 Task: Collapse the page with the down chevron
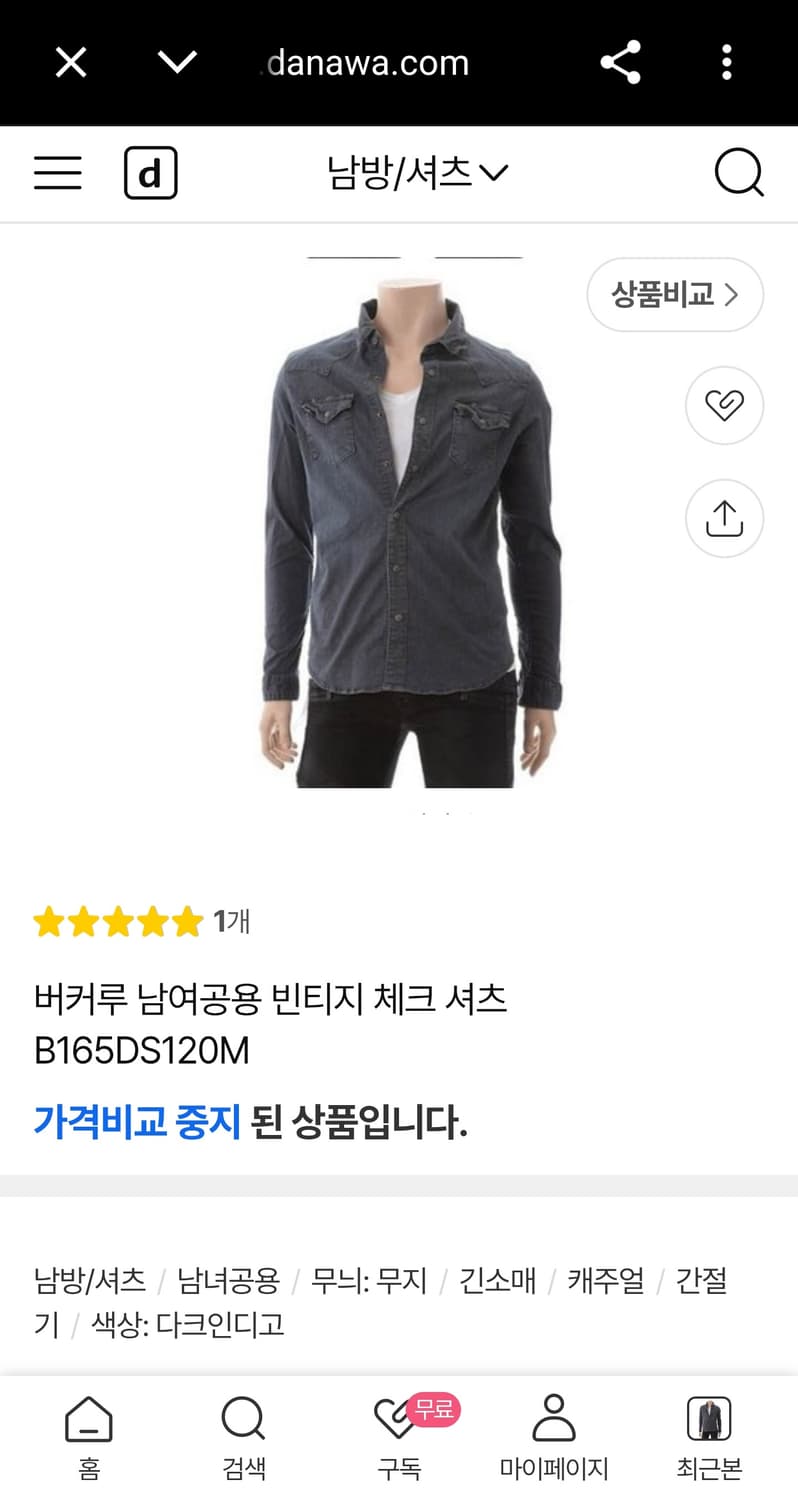[176, 62]
